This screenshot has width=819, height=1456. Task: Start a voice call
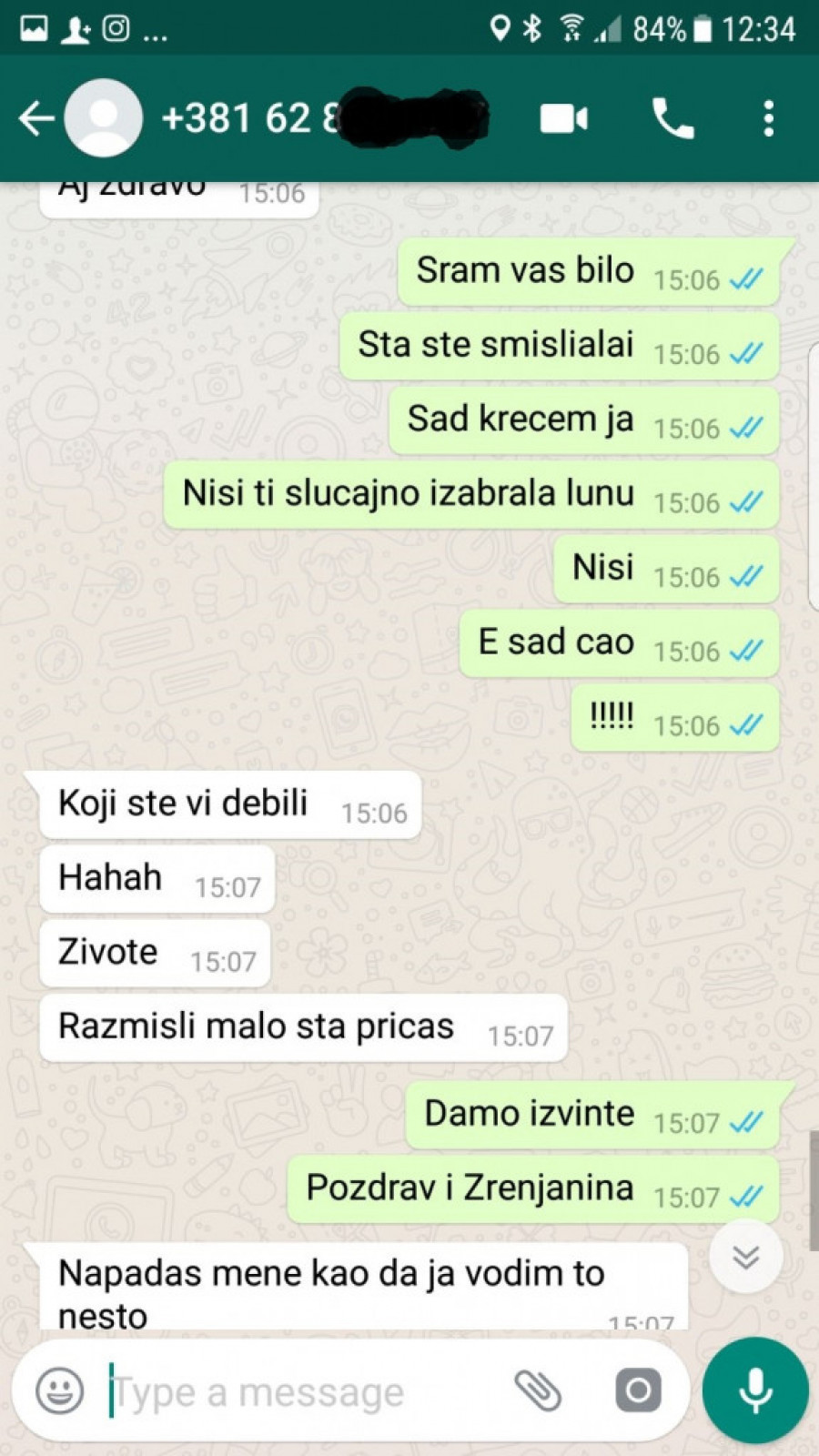coord(672,119)
